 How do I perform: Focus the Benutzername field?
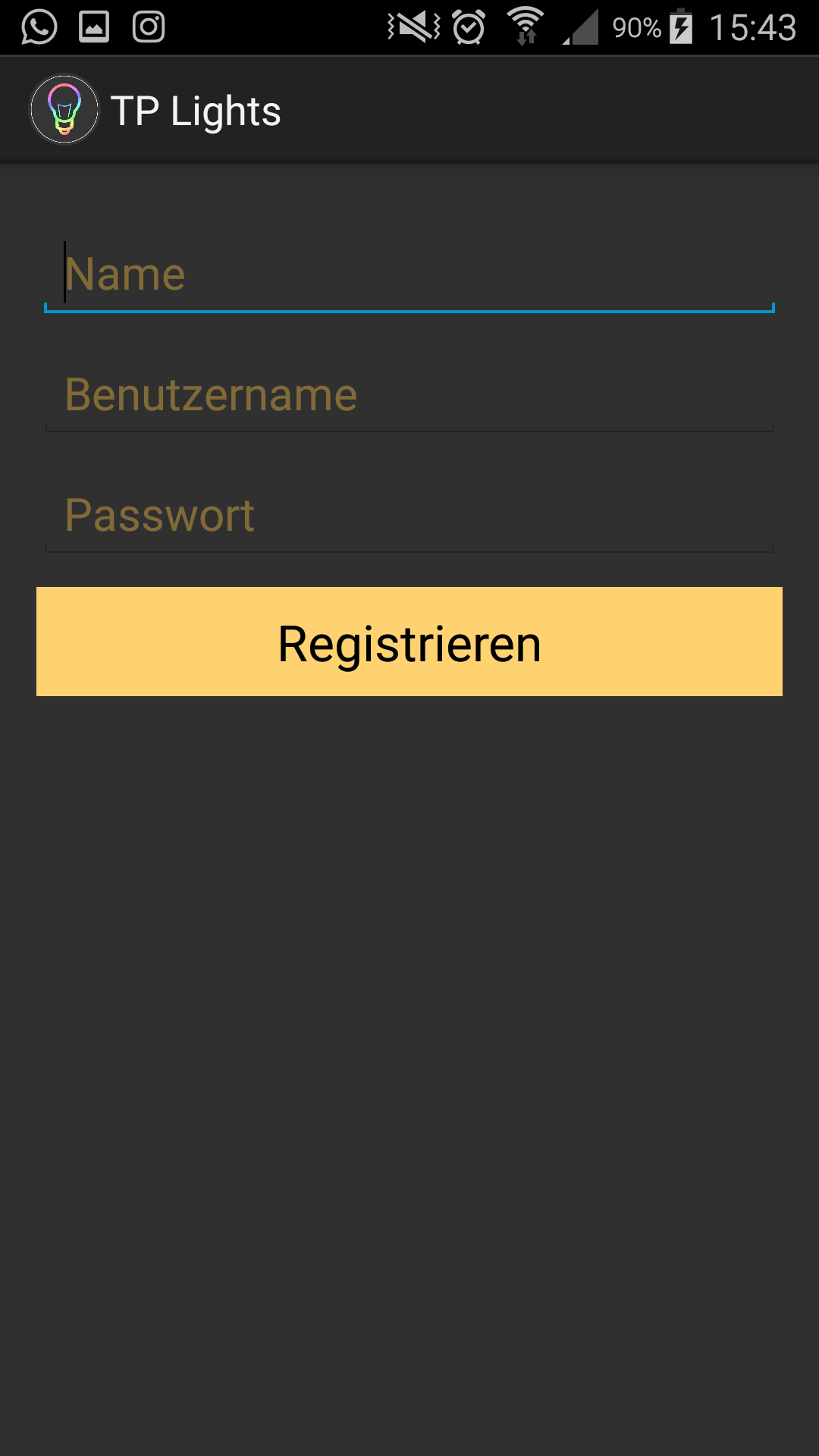tap(409, 395)
